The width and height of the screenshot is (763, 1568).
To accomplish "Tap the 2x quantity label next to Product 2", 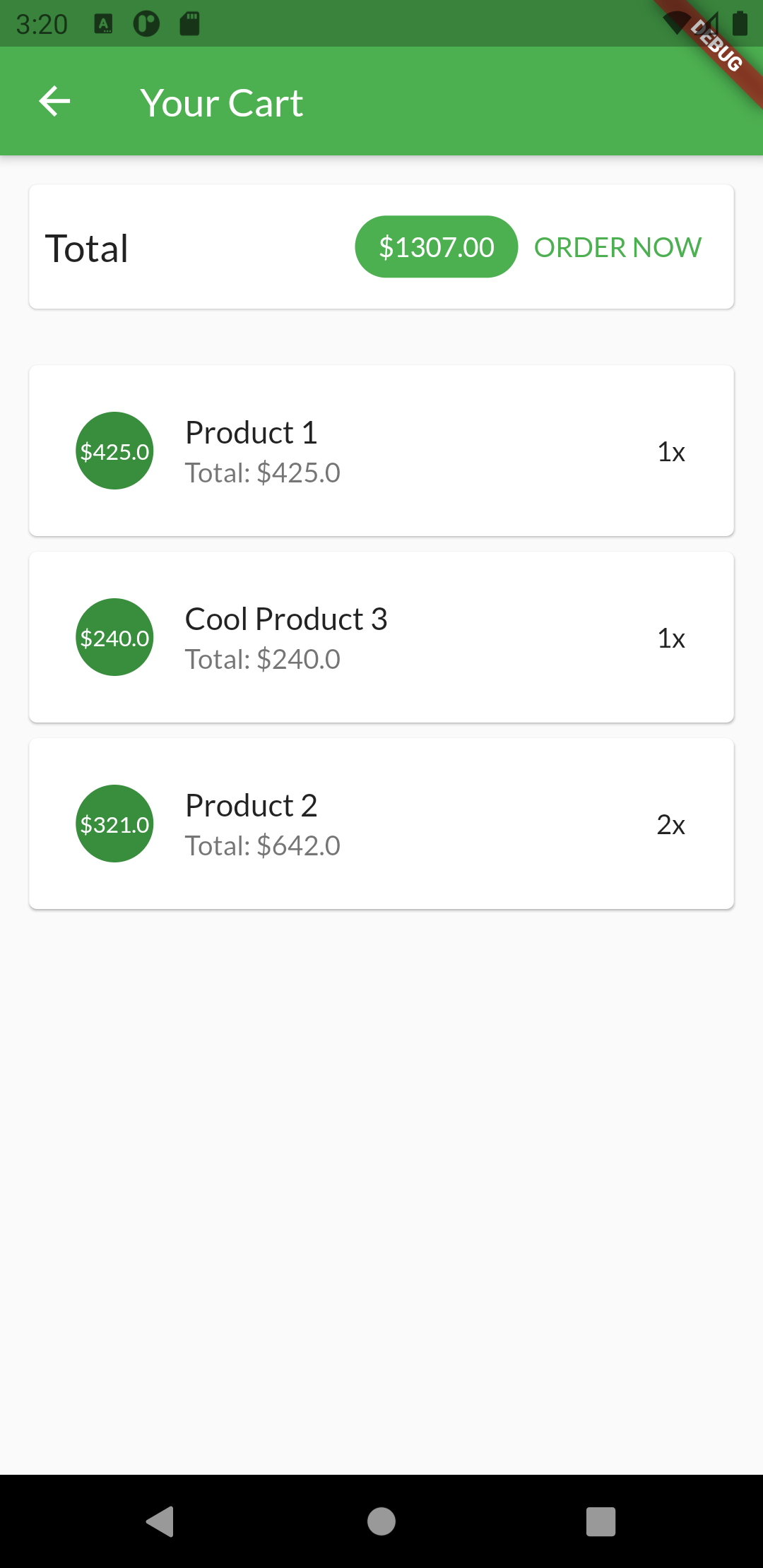I will [x=670, y=824].
